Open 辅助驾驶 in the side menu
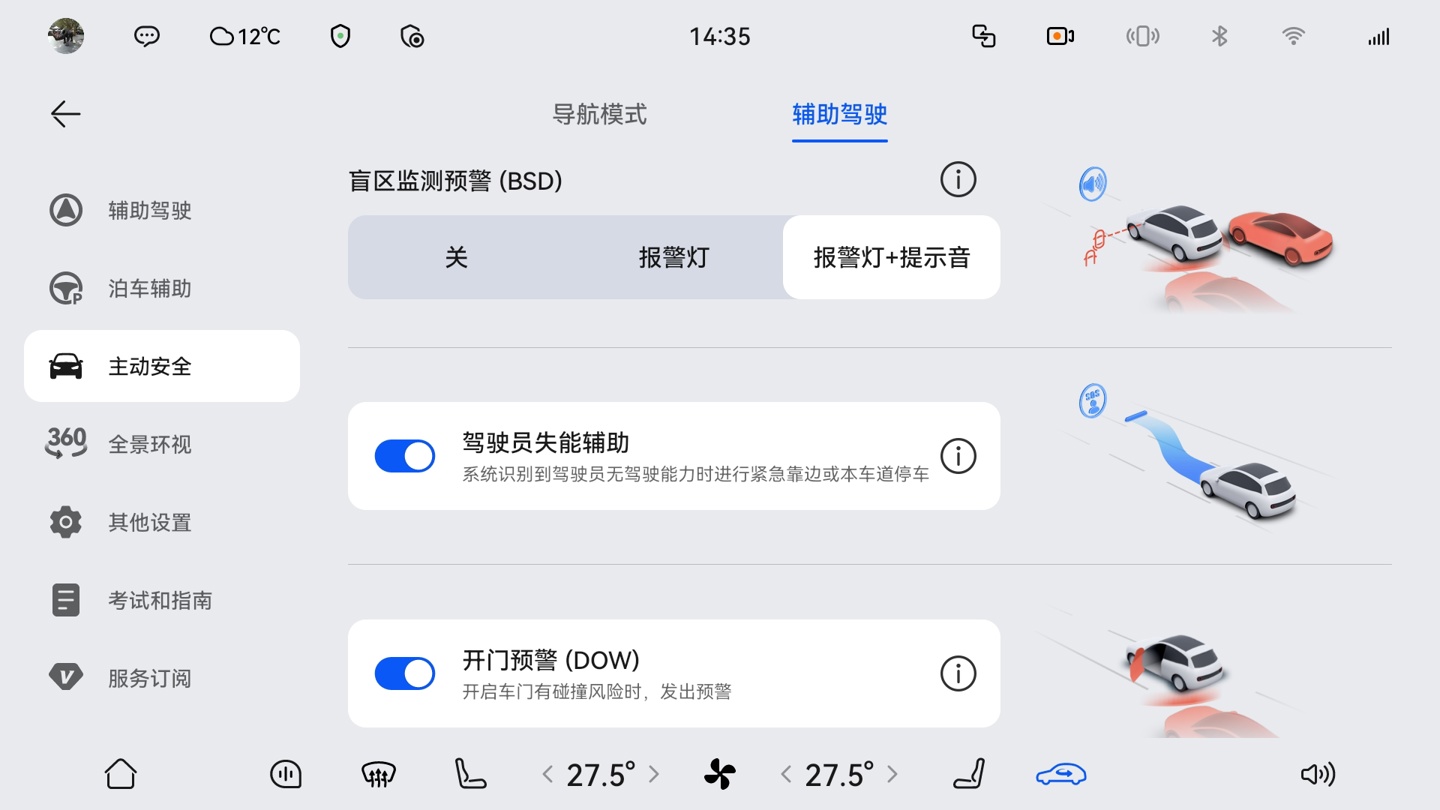The width and height of the screenshot is (1440, 810). point(150,211)
